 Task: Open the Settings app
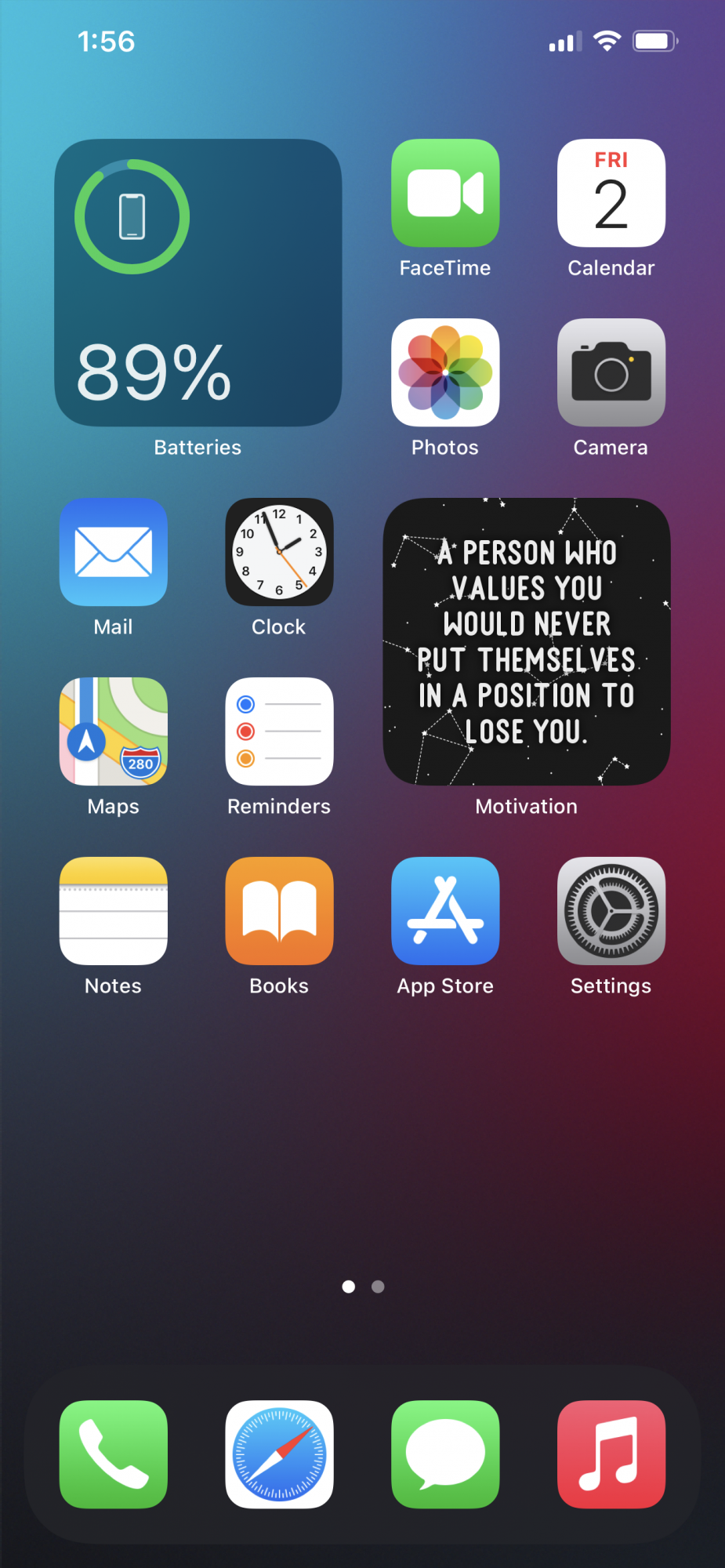point(611,911)
